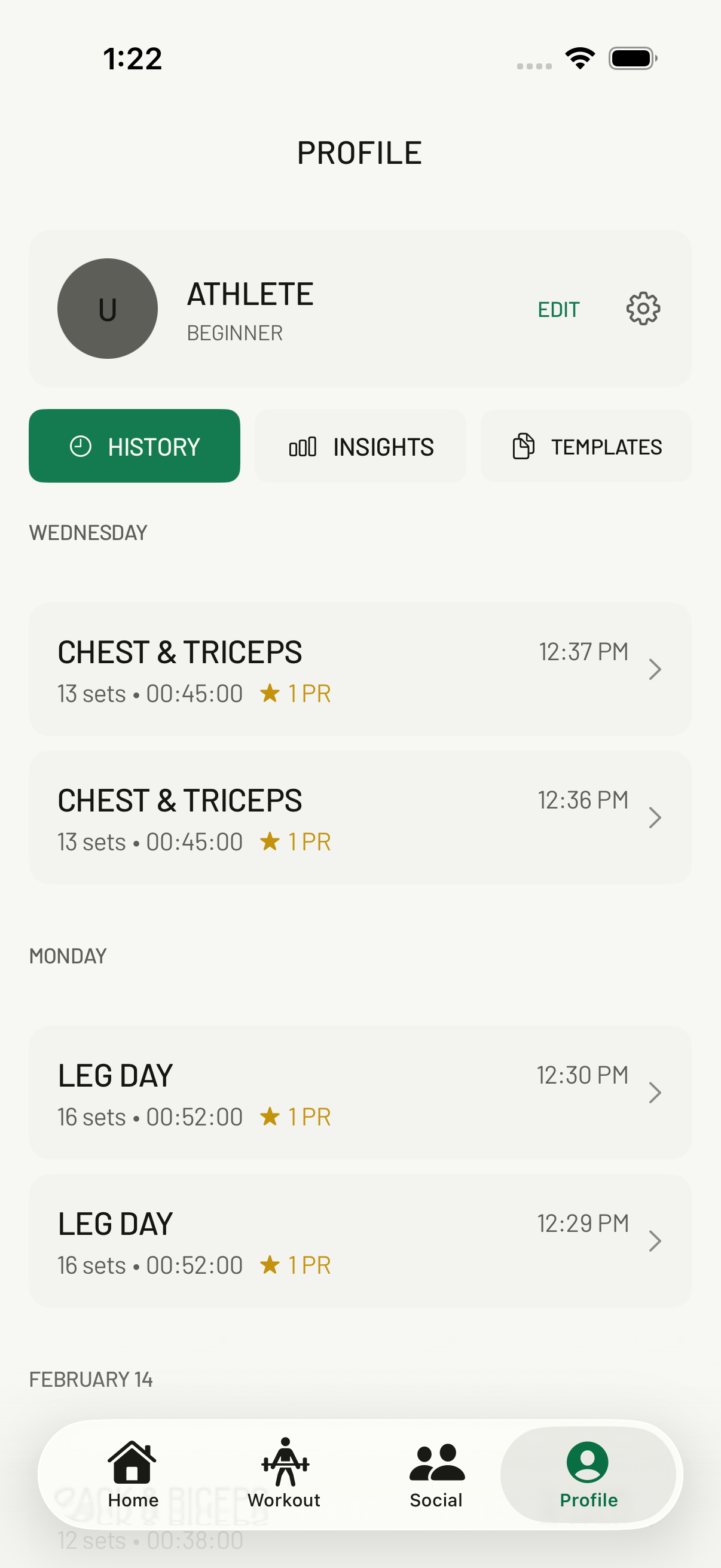Select the History tab

pyautogui.click(x=134, y=446)
